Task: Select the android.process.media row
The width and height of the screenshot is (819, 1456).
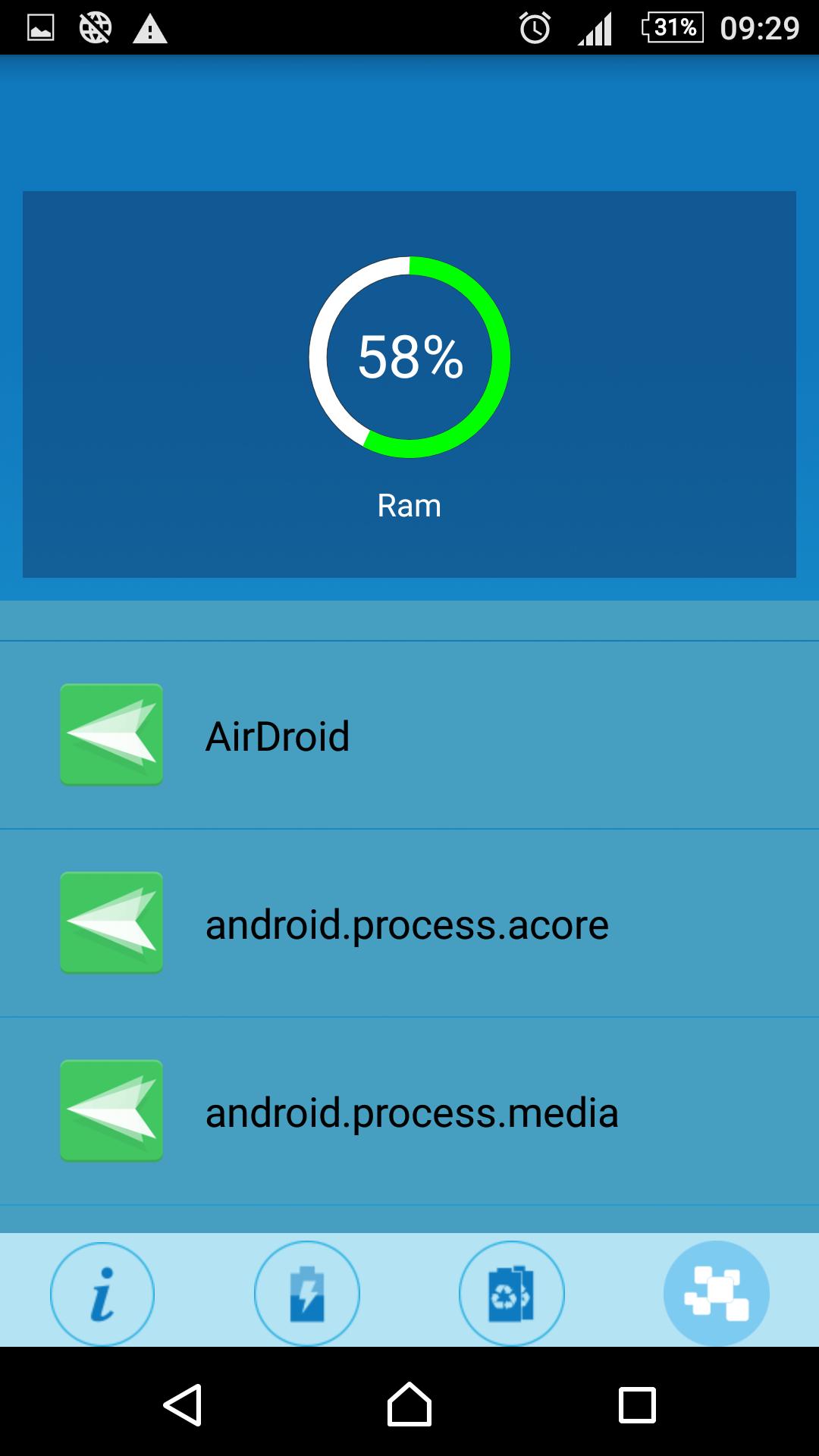Action: 409,1112
